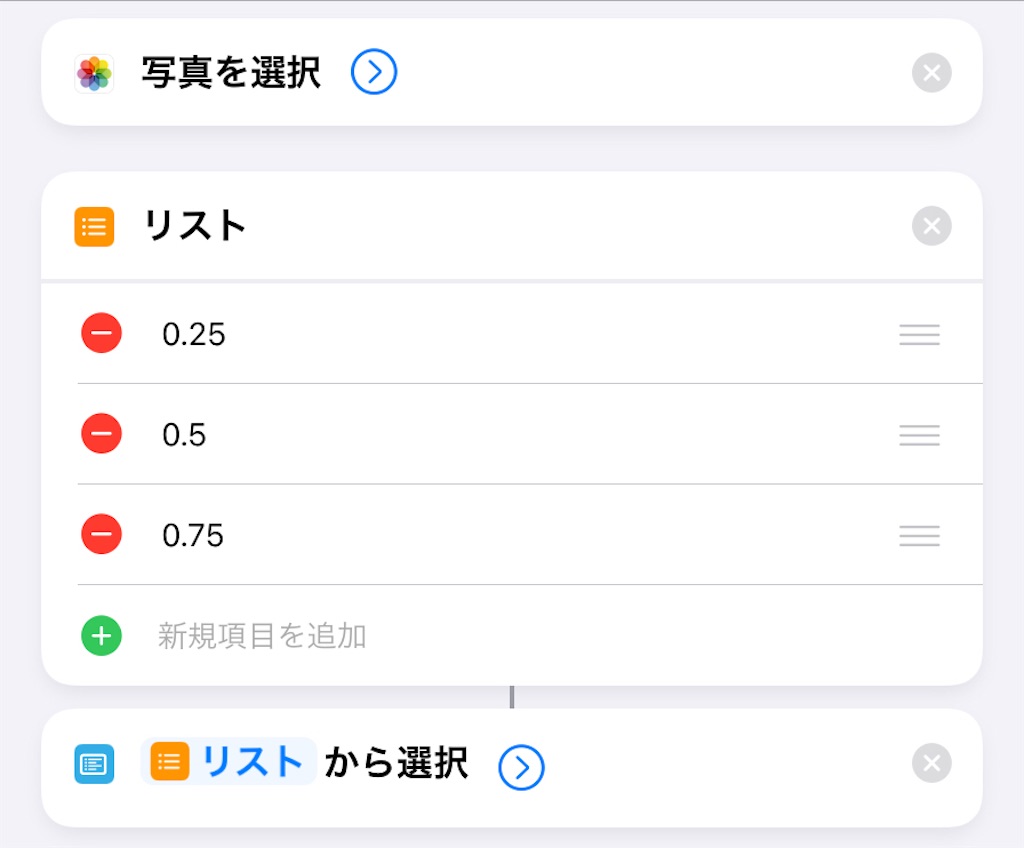1024x848 pixels.
Task: Delete the 0.5 list item
Action: [x=101, y=434]
